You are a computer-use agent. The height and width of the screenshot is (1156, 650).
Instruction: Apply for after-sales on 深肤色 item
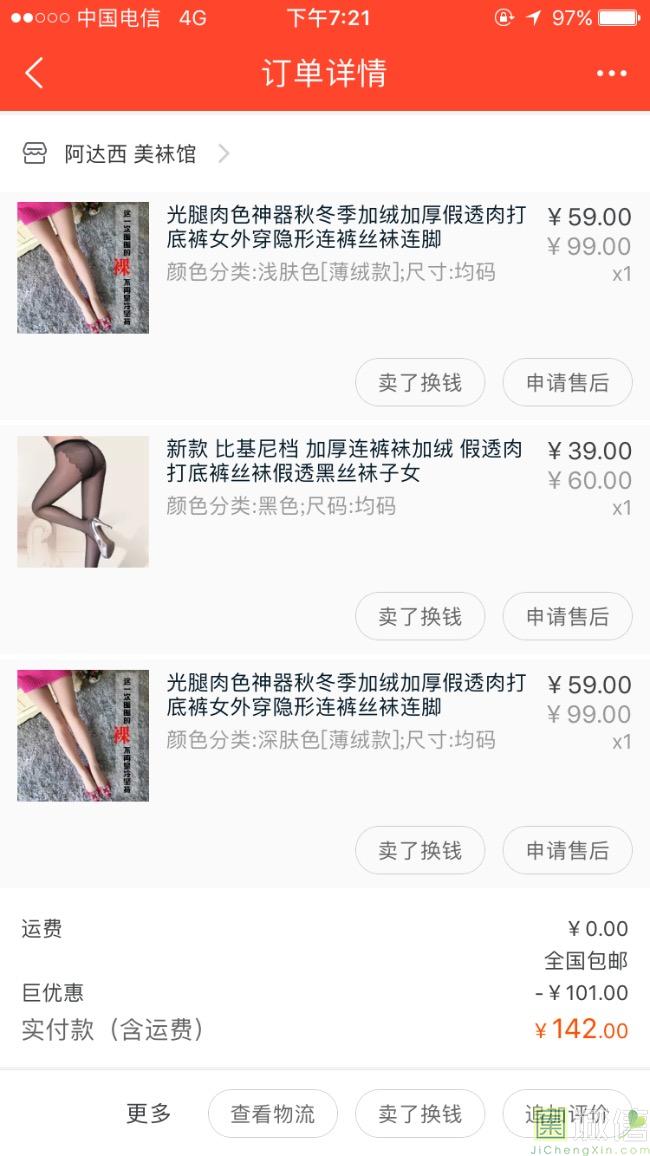[x=567, y=851]
